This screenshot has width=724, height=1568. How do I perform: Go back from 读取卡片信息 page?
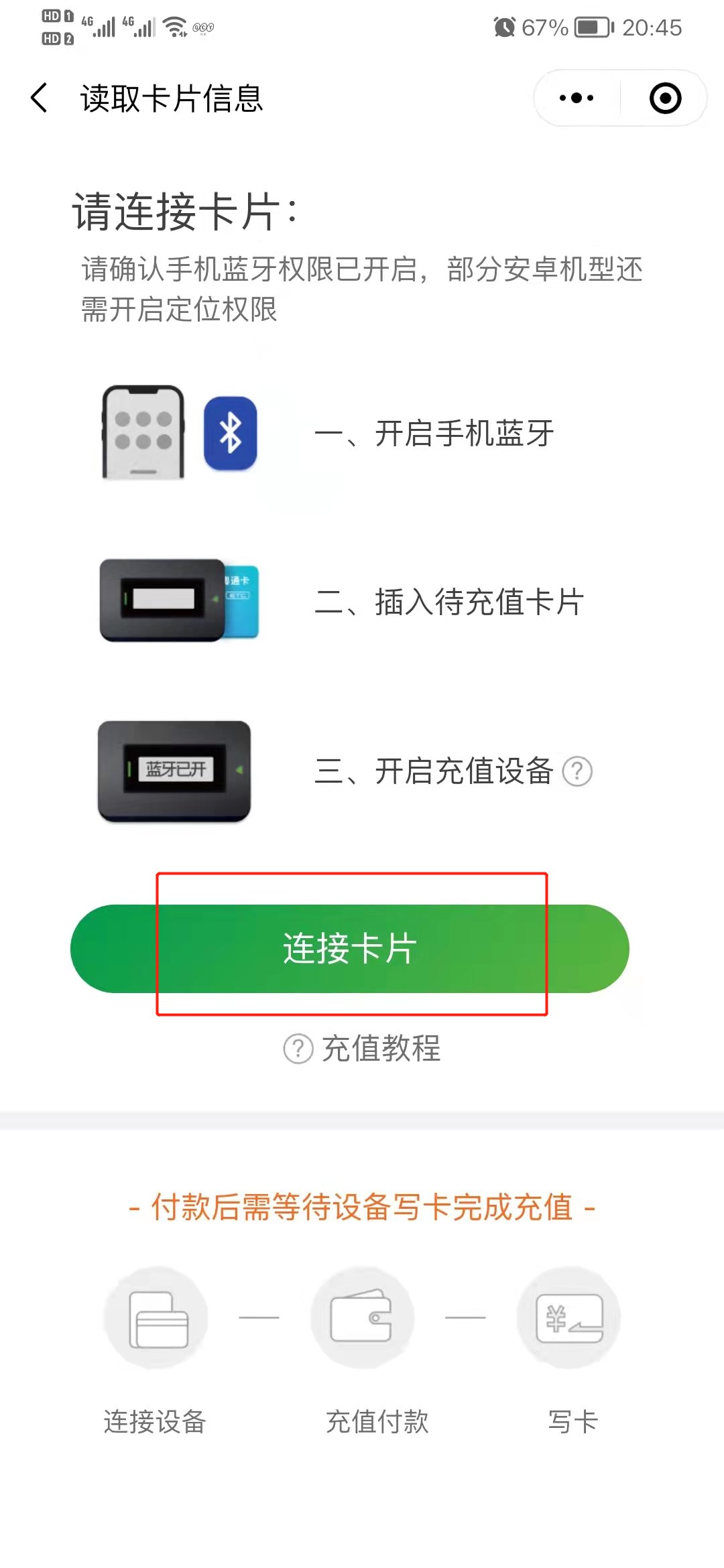[x=40, y=98]
